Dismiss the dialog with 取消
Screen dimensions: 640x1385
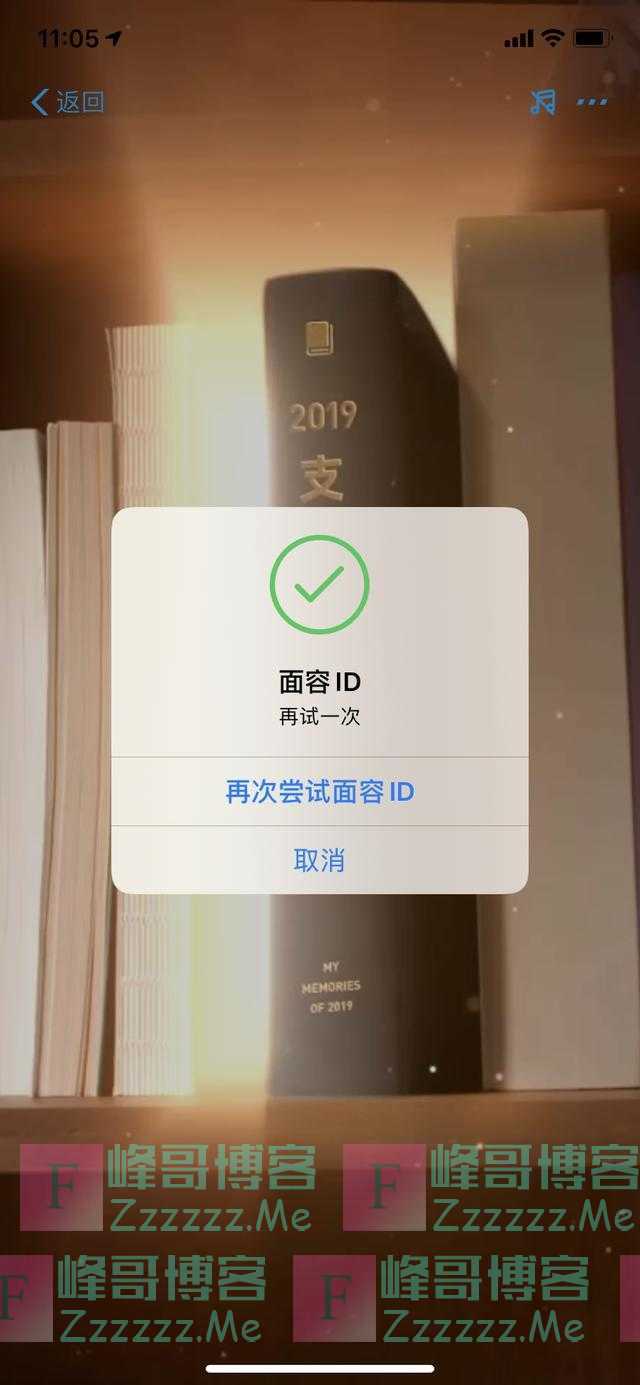tap(320, 860)
